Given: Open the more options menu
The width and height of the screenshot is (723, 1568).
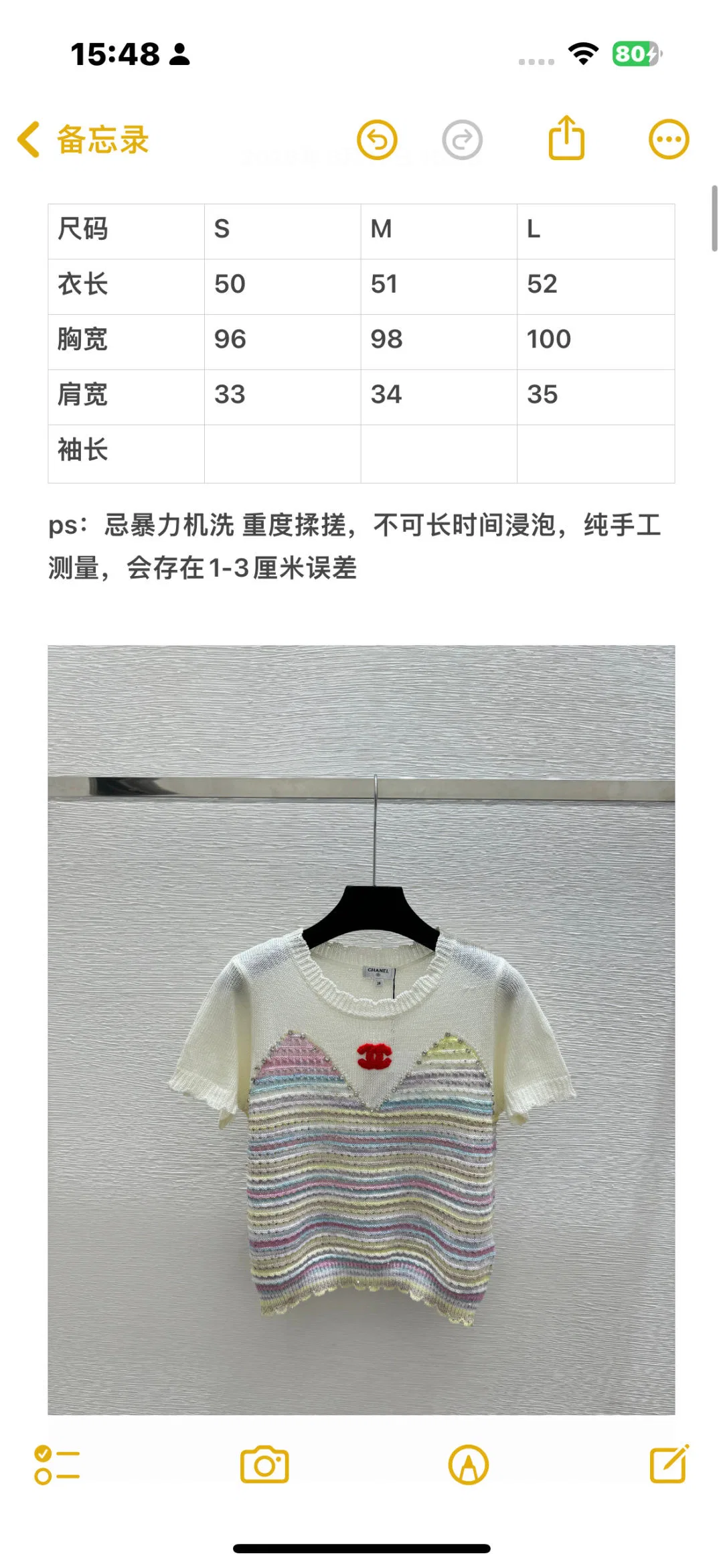Looking at the screenshot, I should pyautogui.click(x=669, y=140).
